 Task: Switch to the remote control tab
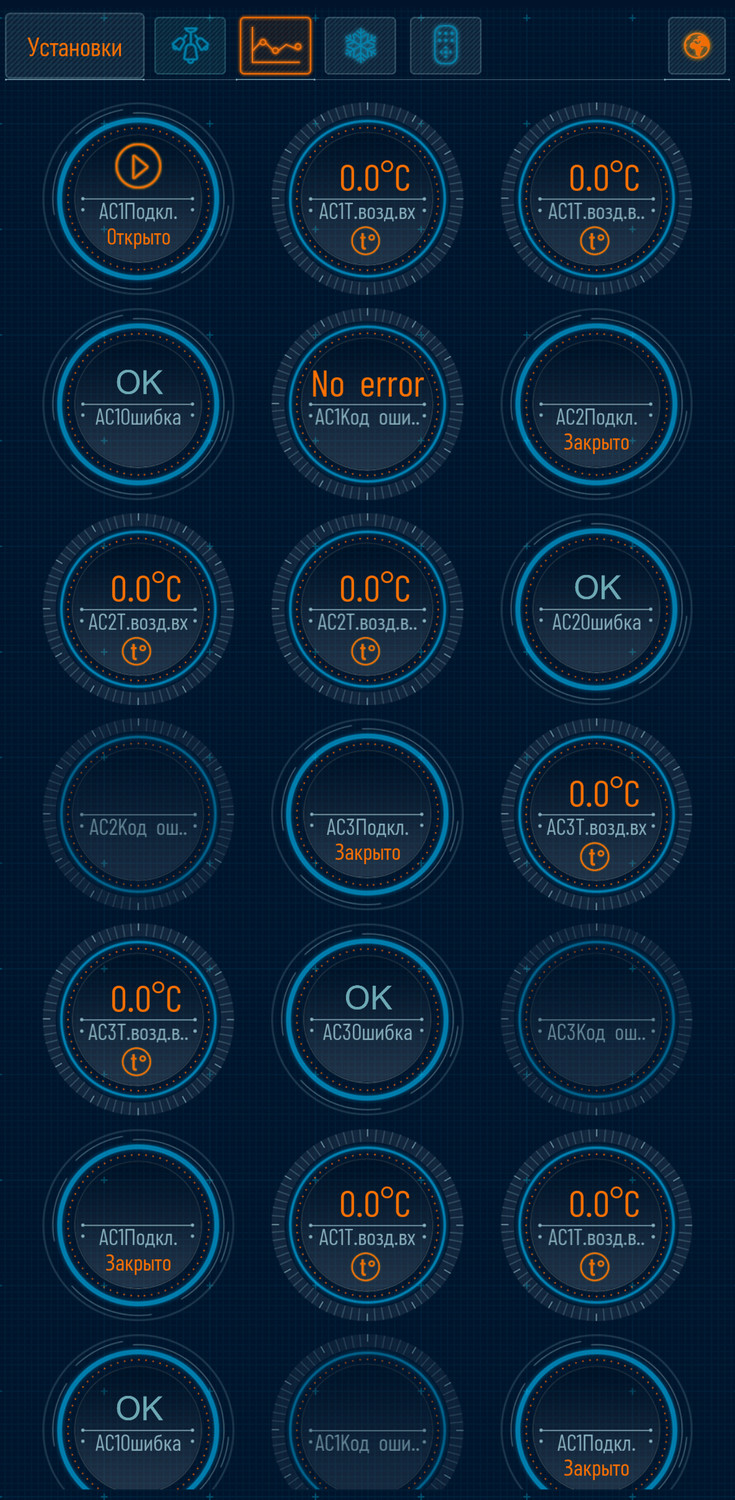pyautogui.click(x=445, y=46)
